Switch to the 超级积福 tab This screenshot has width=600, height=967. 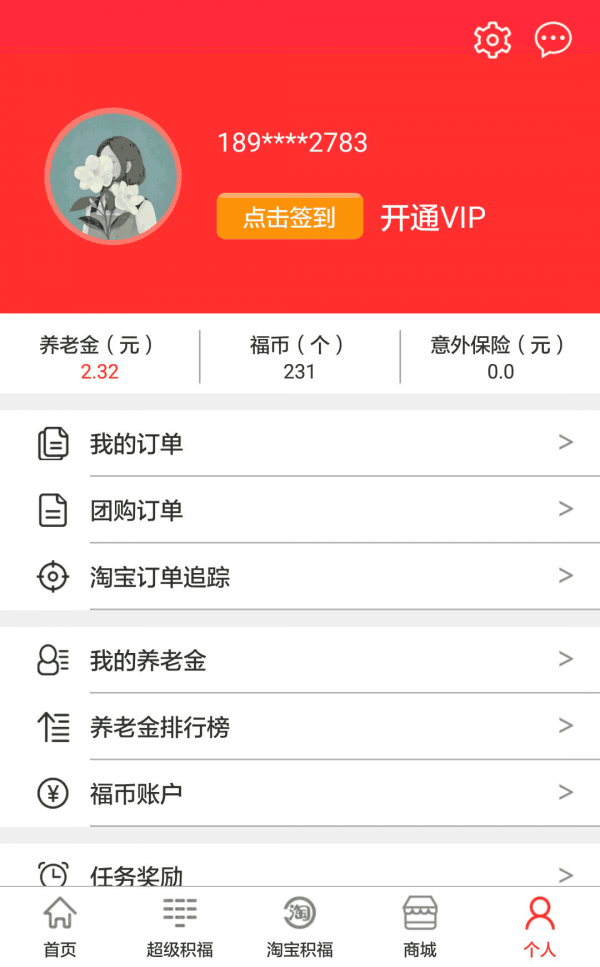click(180, 926)
